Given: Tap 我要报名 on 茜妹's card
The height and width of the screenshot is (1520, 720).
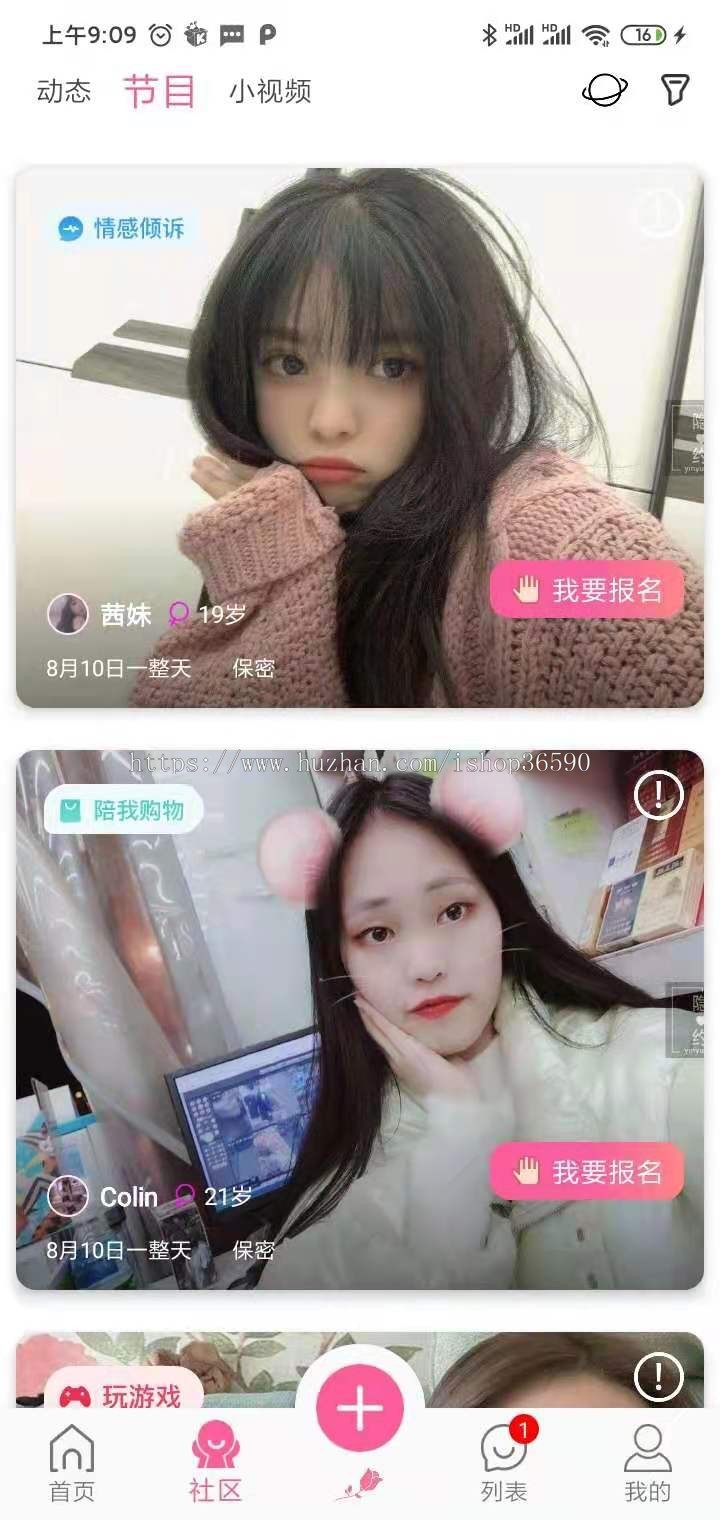Looking at the screenshot, I should [x=587, y=589].
